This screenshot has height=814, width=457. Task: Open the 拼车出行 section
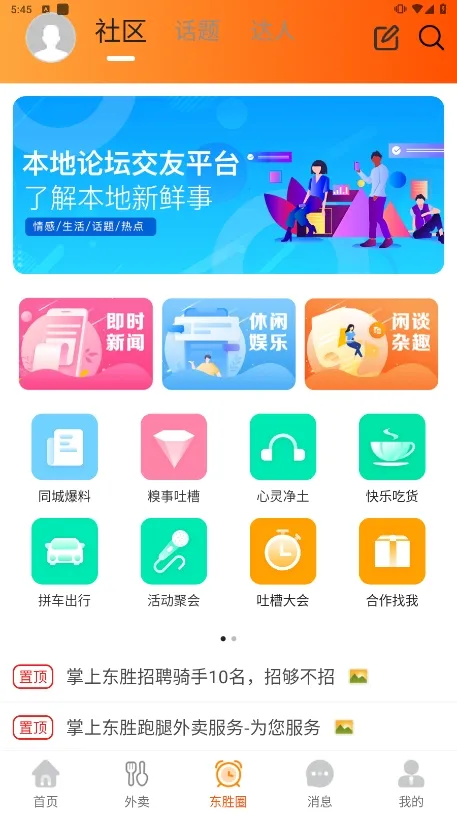point(64,563)
